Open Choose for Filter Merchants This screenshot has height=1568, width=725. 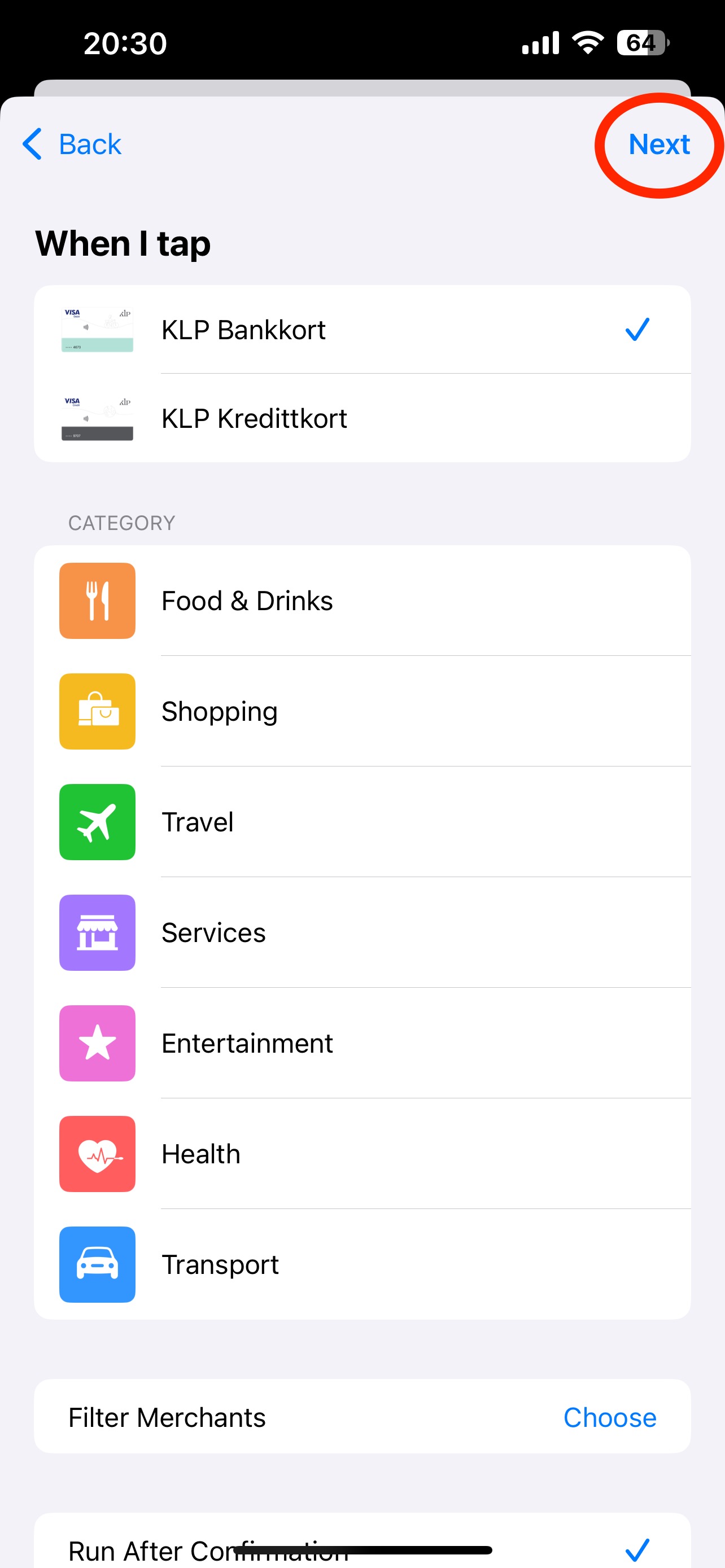(x=609, y=1418)
